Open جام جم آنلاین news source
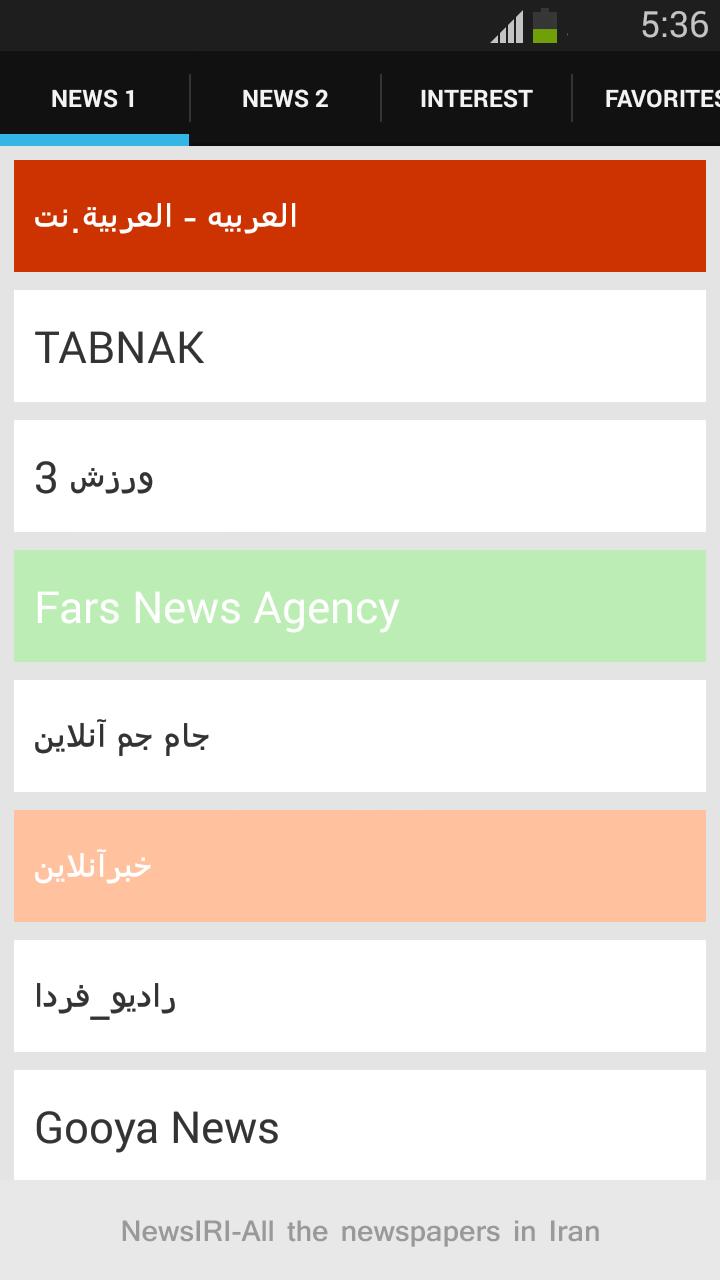 click(x=360, y=736)
